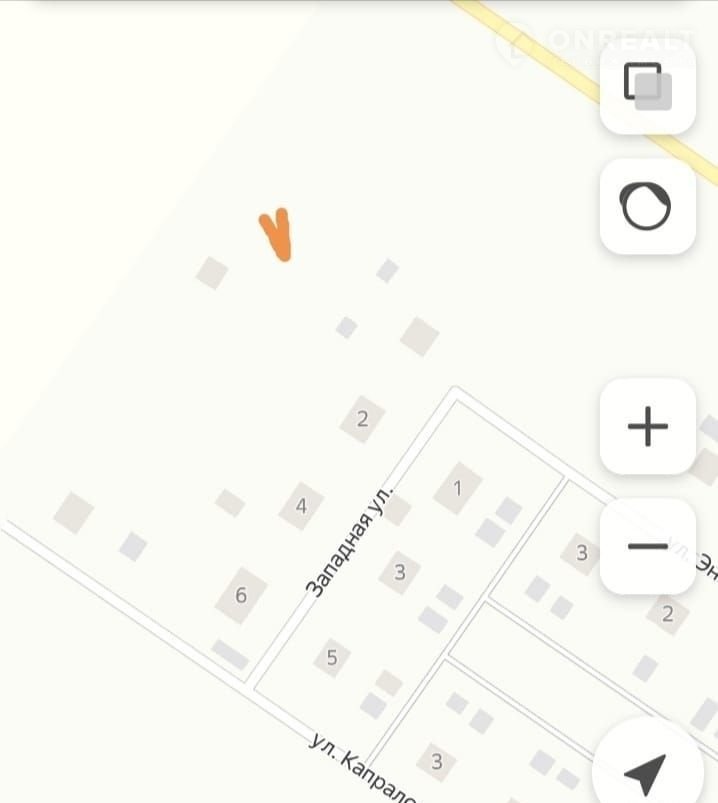Center map on my location arrow
The height and width of the screenshot is (803, 718).
tap(645, 772)
